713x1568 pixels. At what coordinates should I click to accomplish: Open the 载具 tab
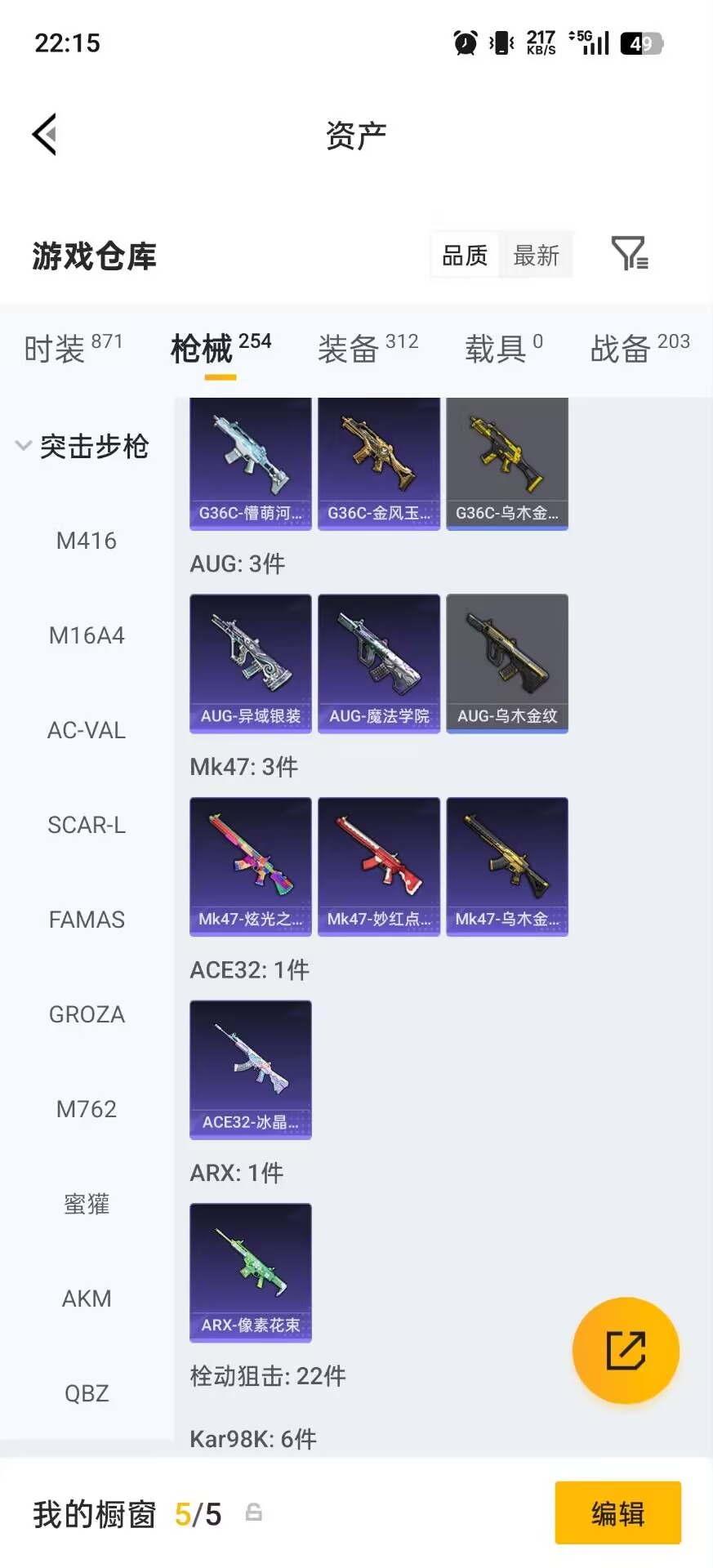pyautogui.click(x=497, y=349)
